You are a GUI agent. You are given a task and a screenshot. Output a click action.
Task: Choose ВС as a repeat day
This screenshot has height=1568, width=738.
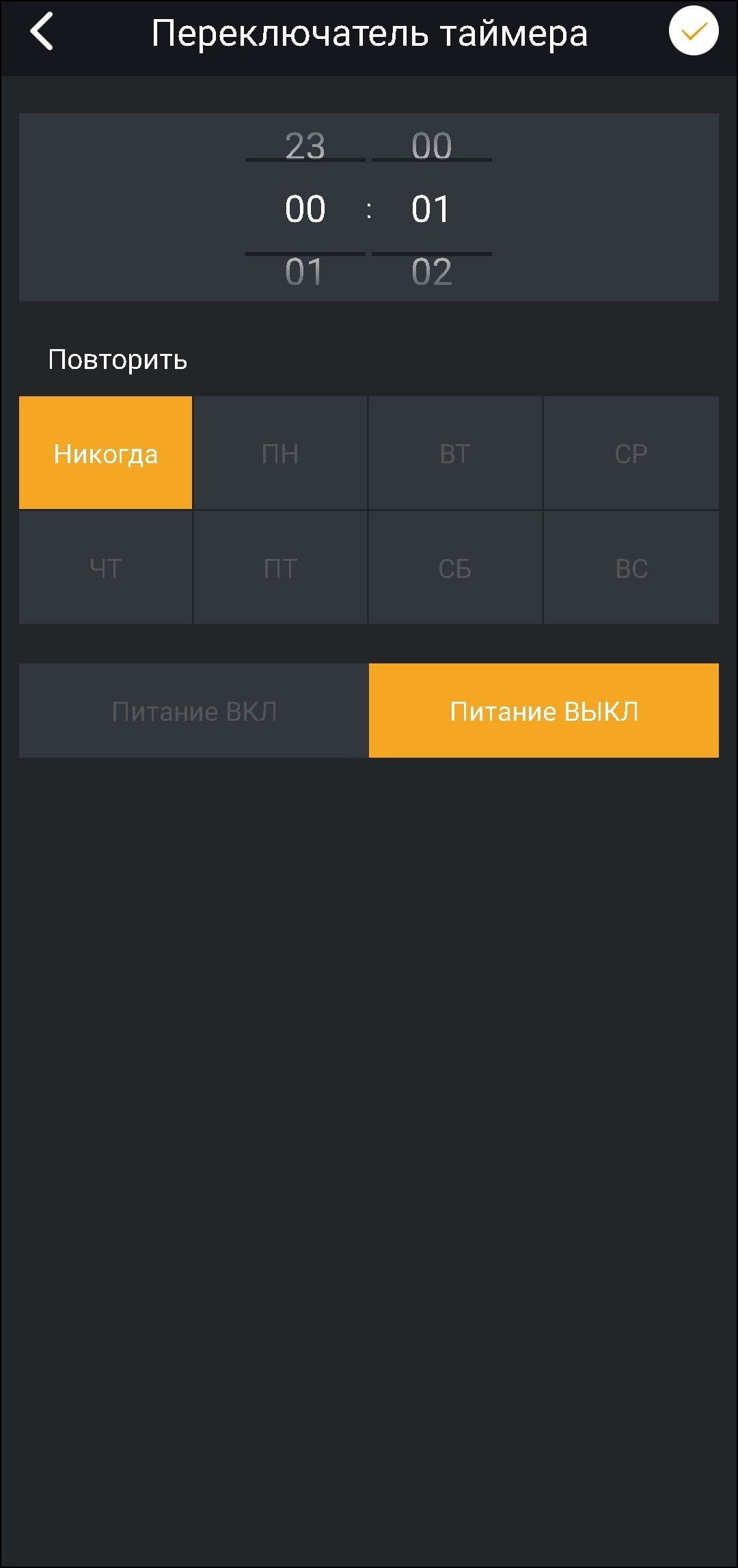click(631, 568)
